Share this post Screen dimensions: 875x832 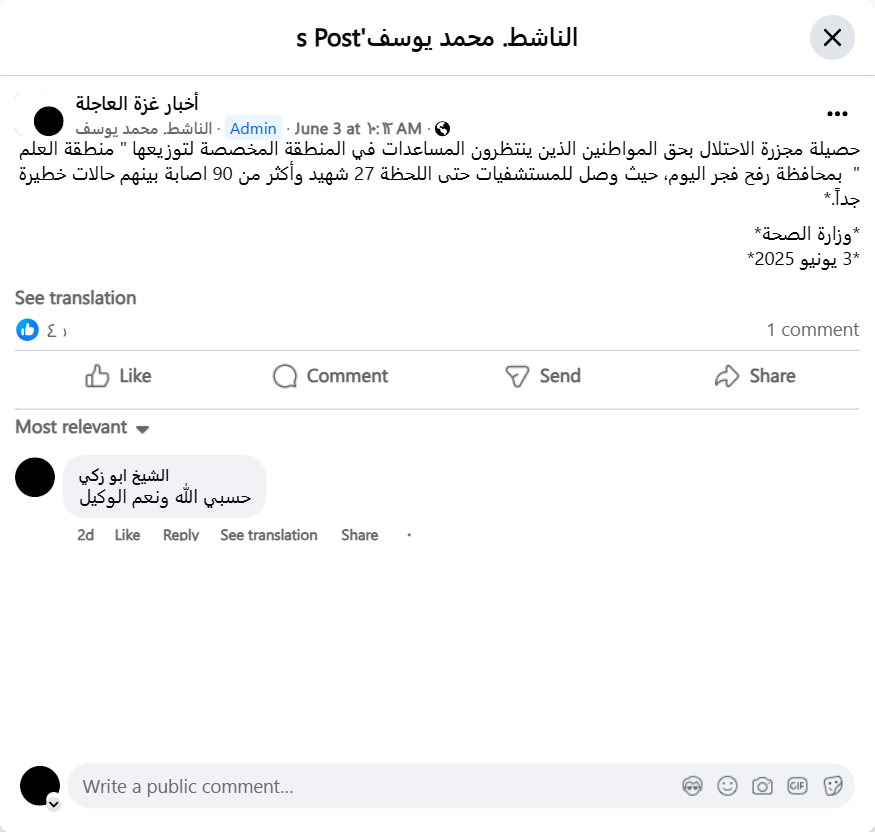point(755,376)
